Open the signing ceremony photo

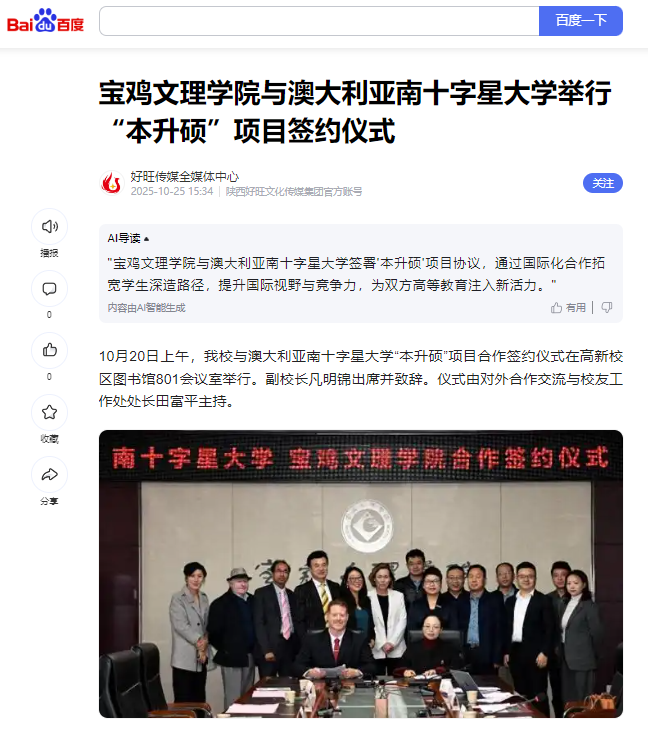(360, 573)
